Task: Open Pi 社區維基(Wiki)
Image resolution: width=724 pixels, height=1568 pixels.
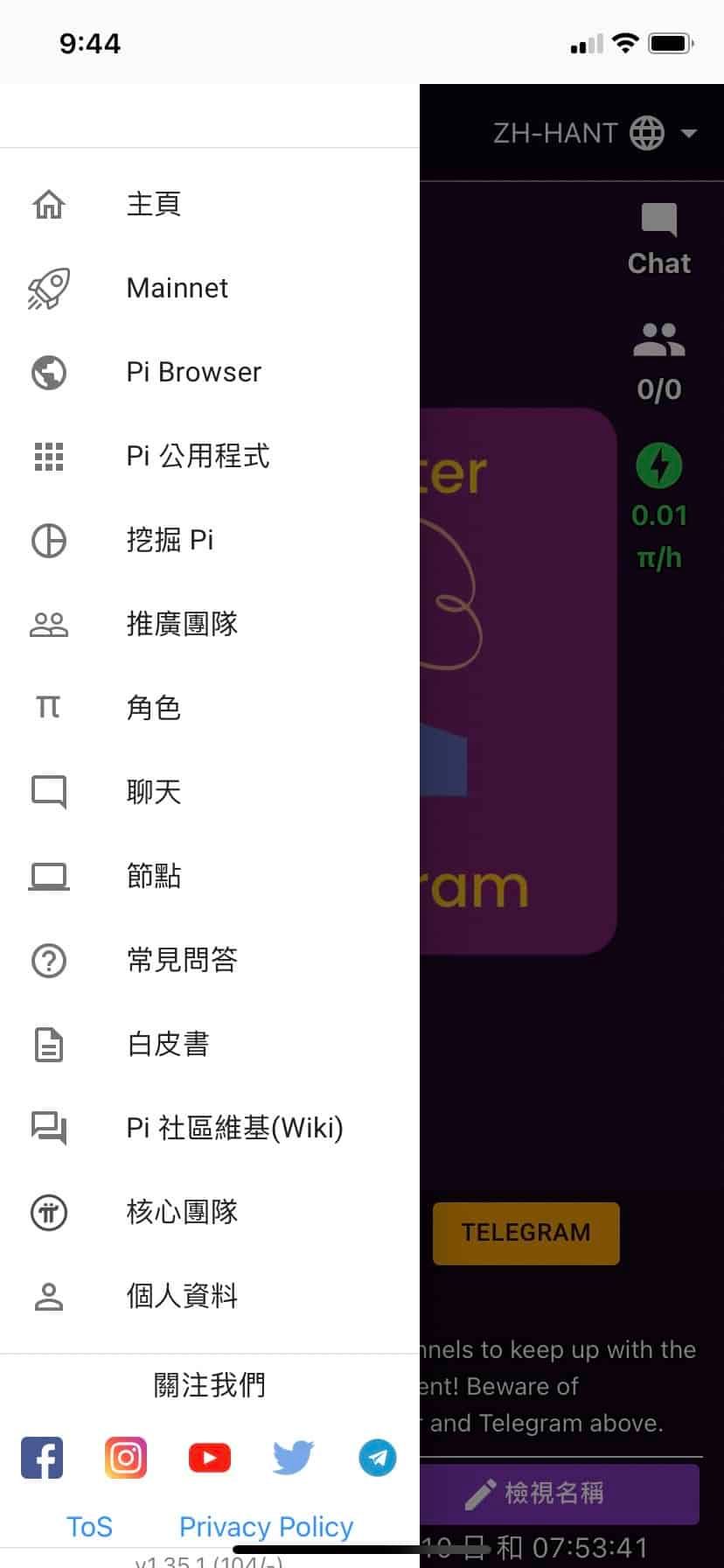Action: click(234, 1128)
